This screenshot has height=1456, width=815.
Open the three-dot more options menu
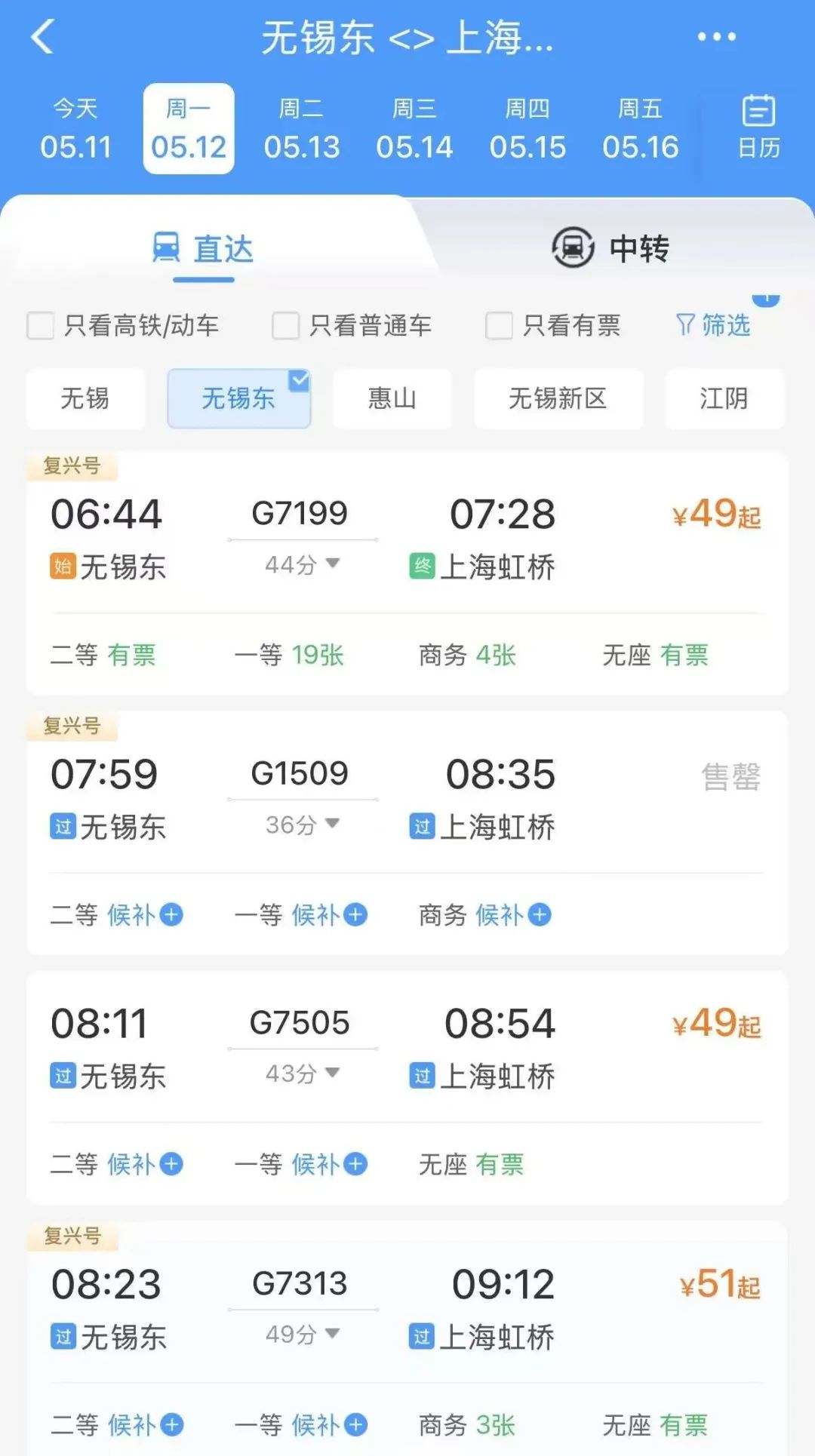pos(716,37)
